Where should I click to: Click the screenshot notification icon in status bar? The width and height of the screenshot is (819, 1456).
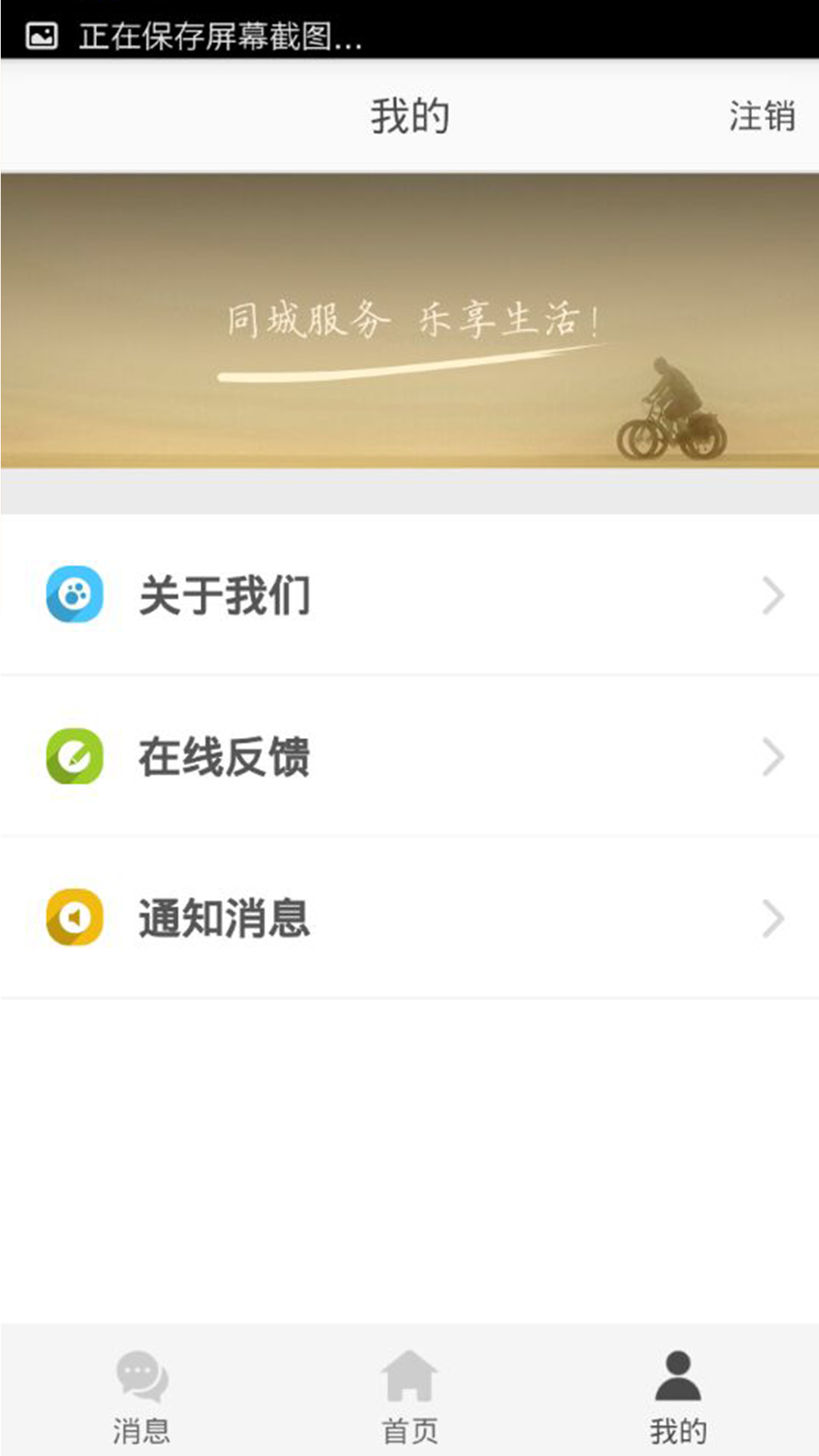pyautogui.click(x=41, y=32)
